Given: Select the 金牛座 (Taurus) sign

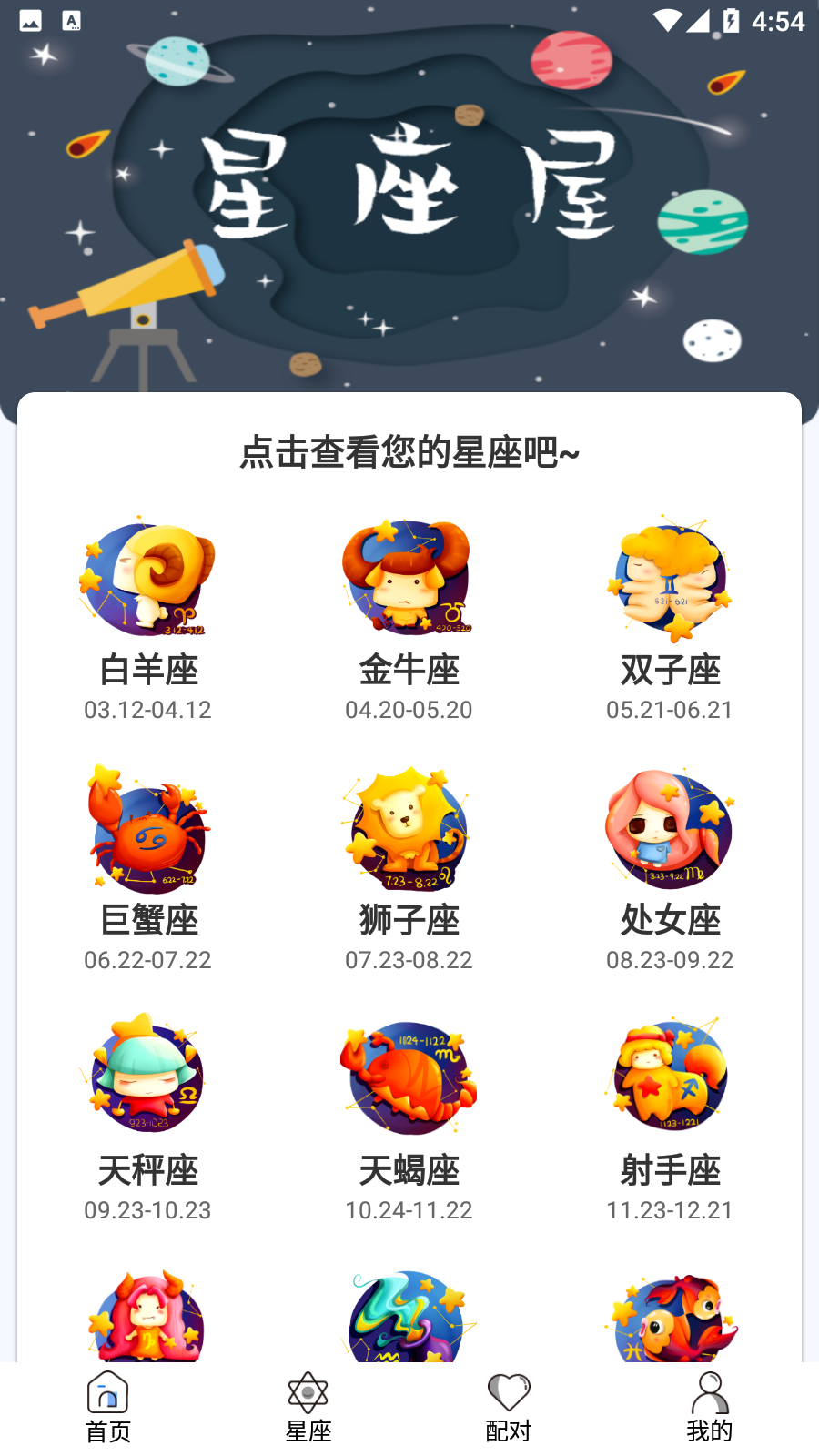Looking at the screenshot, I should point(409,579).
